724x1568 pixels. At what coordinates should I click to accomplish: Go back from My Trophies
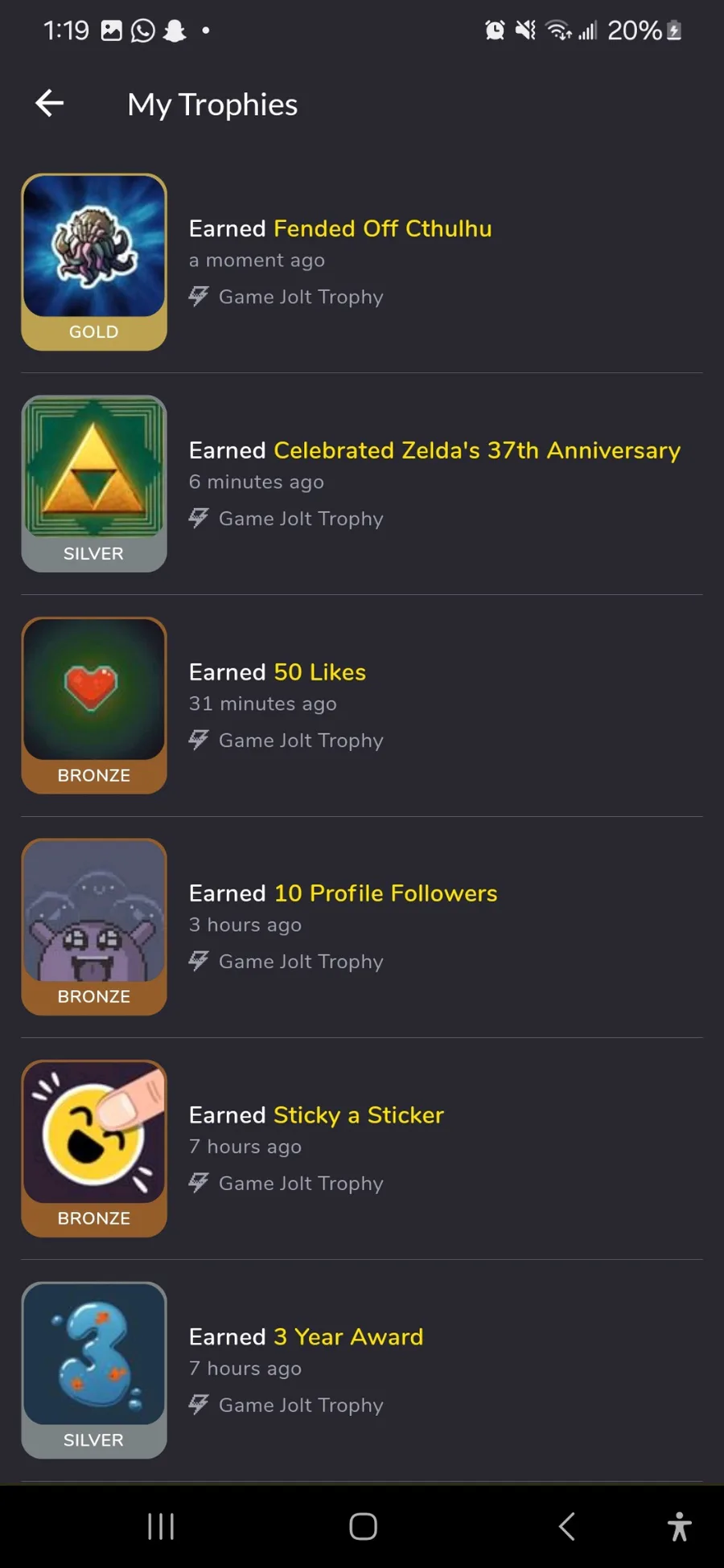point(50,104)
